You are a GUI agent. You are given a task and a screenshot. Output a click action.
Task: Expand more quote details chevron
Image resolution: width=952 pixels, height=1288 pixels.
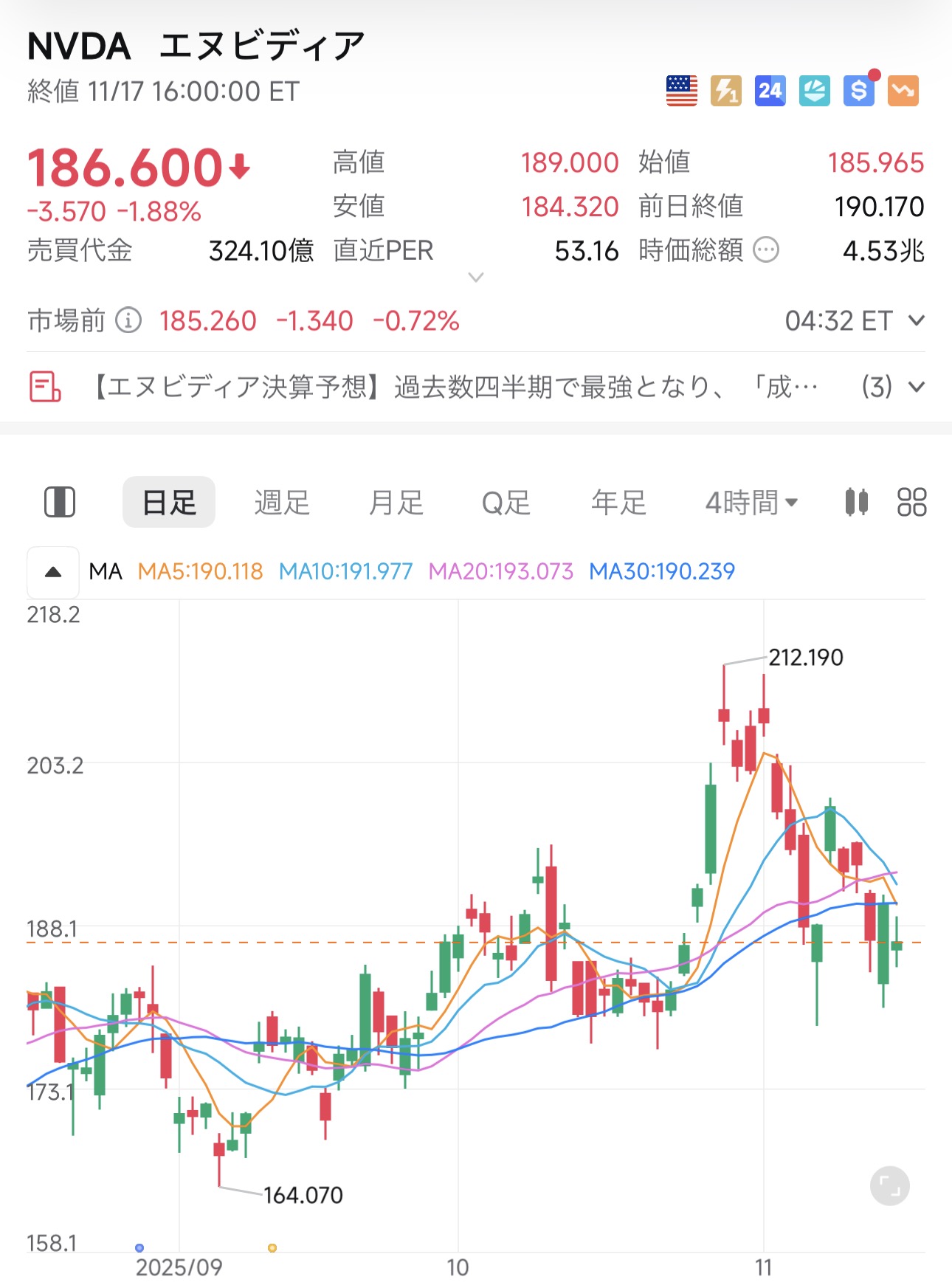(476, 278)
